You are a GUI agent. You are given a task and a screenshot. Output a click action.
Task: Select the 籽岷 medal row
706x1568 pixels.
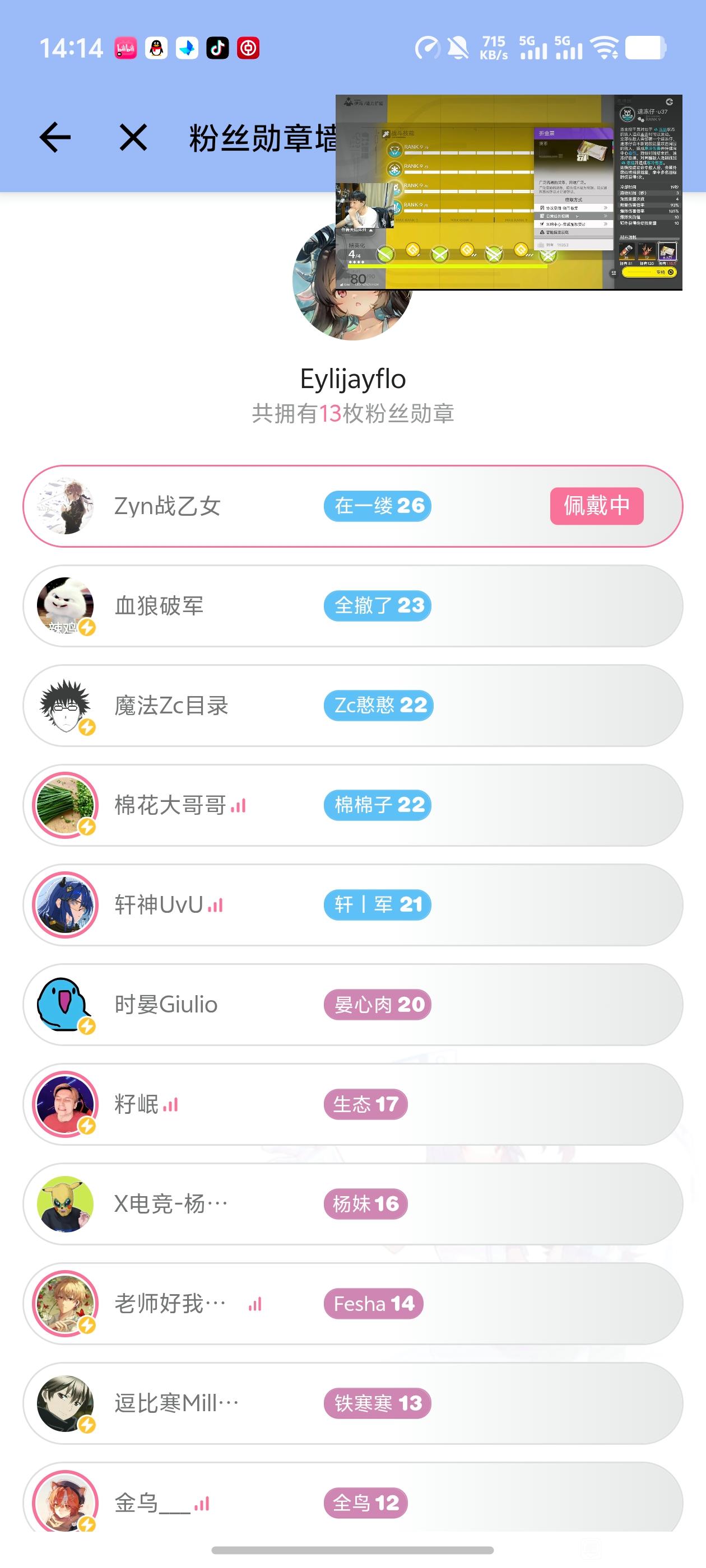352,1104
